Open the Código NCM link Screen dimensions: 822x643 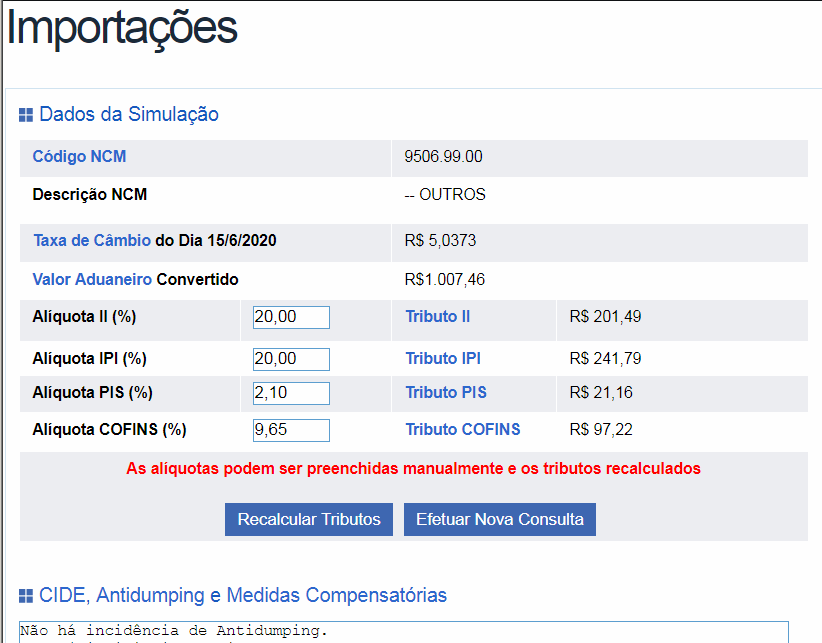click(79, 157)
